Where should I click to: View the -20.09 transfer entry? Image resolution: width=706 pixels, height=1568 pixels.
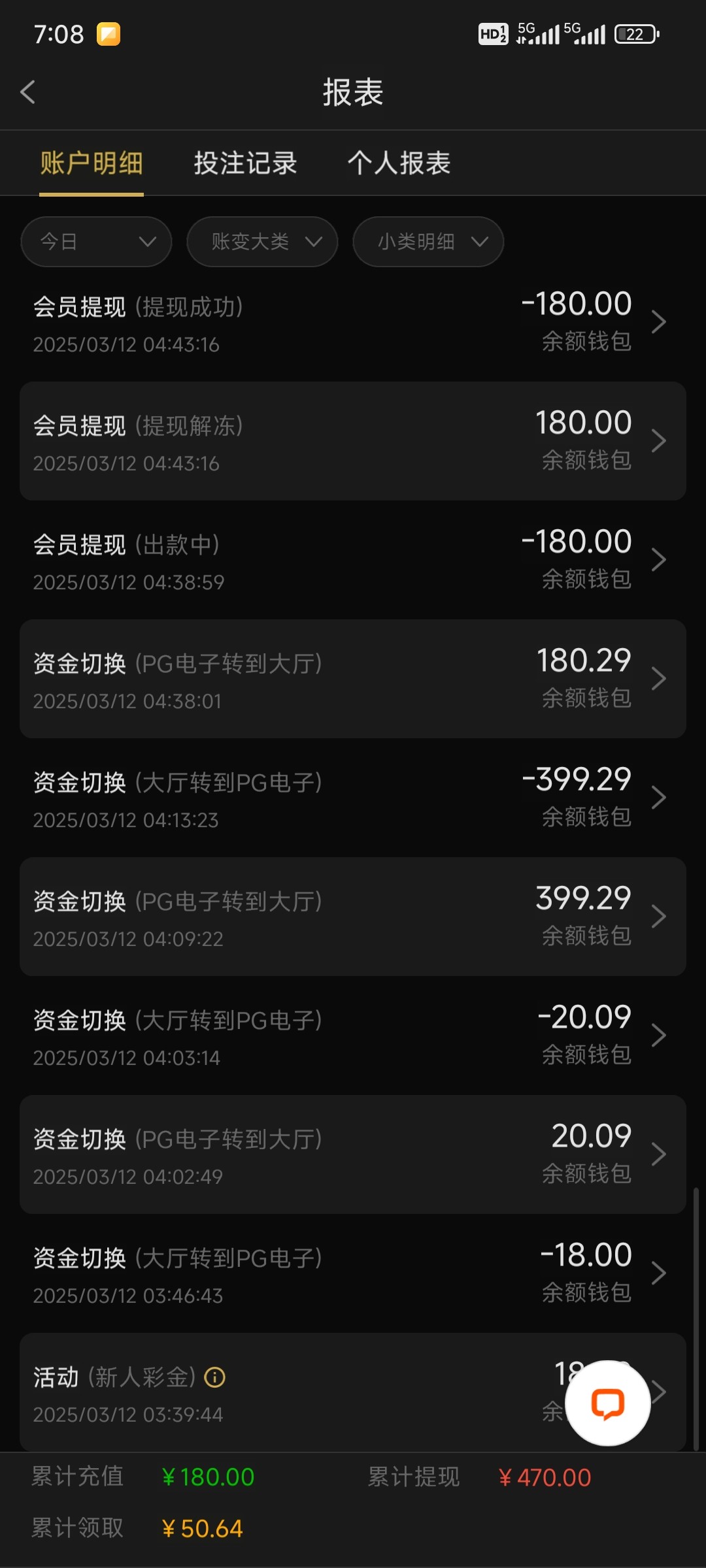[x=353, y=1036]
